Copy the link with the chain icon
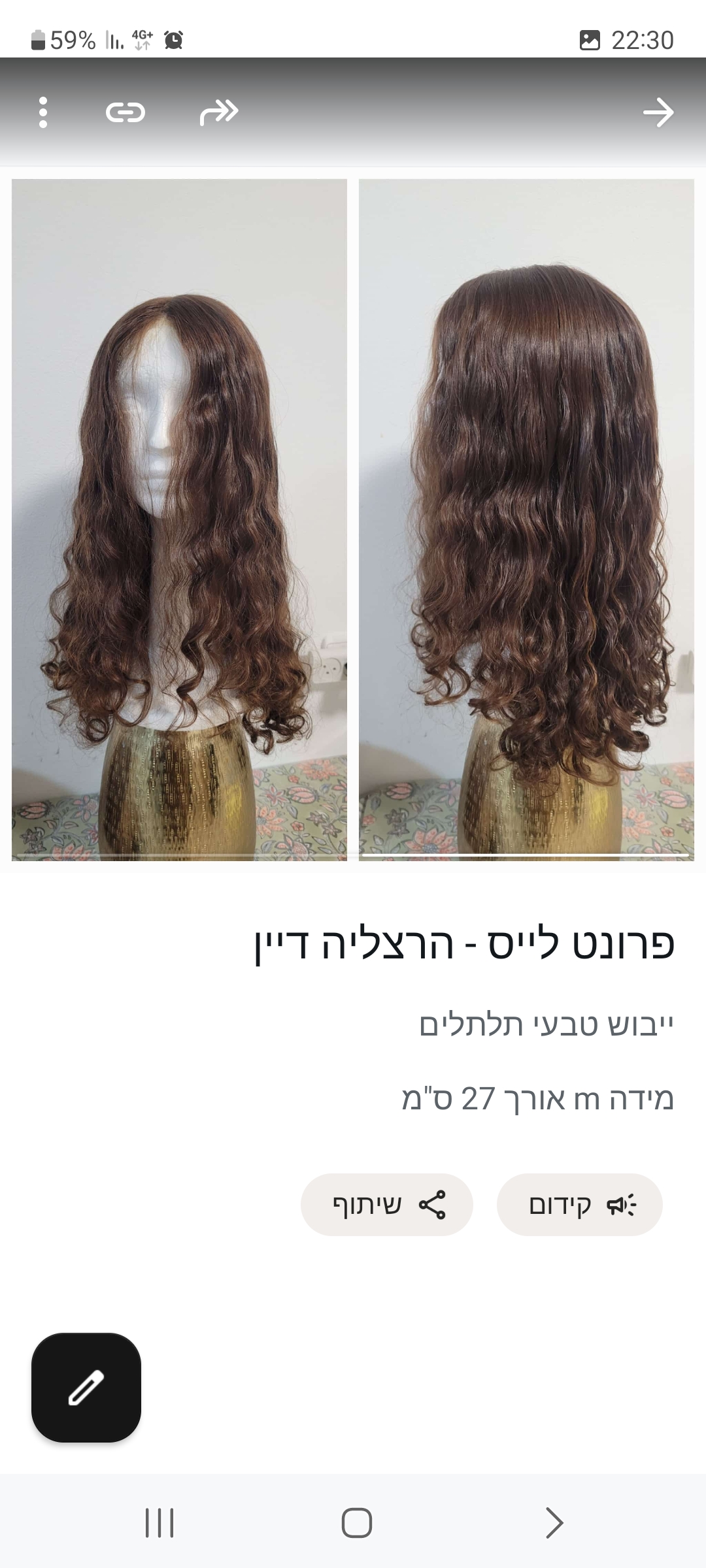706x1568 pixels. pyautogui.click(x=125, y=112)
